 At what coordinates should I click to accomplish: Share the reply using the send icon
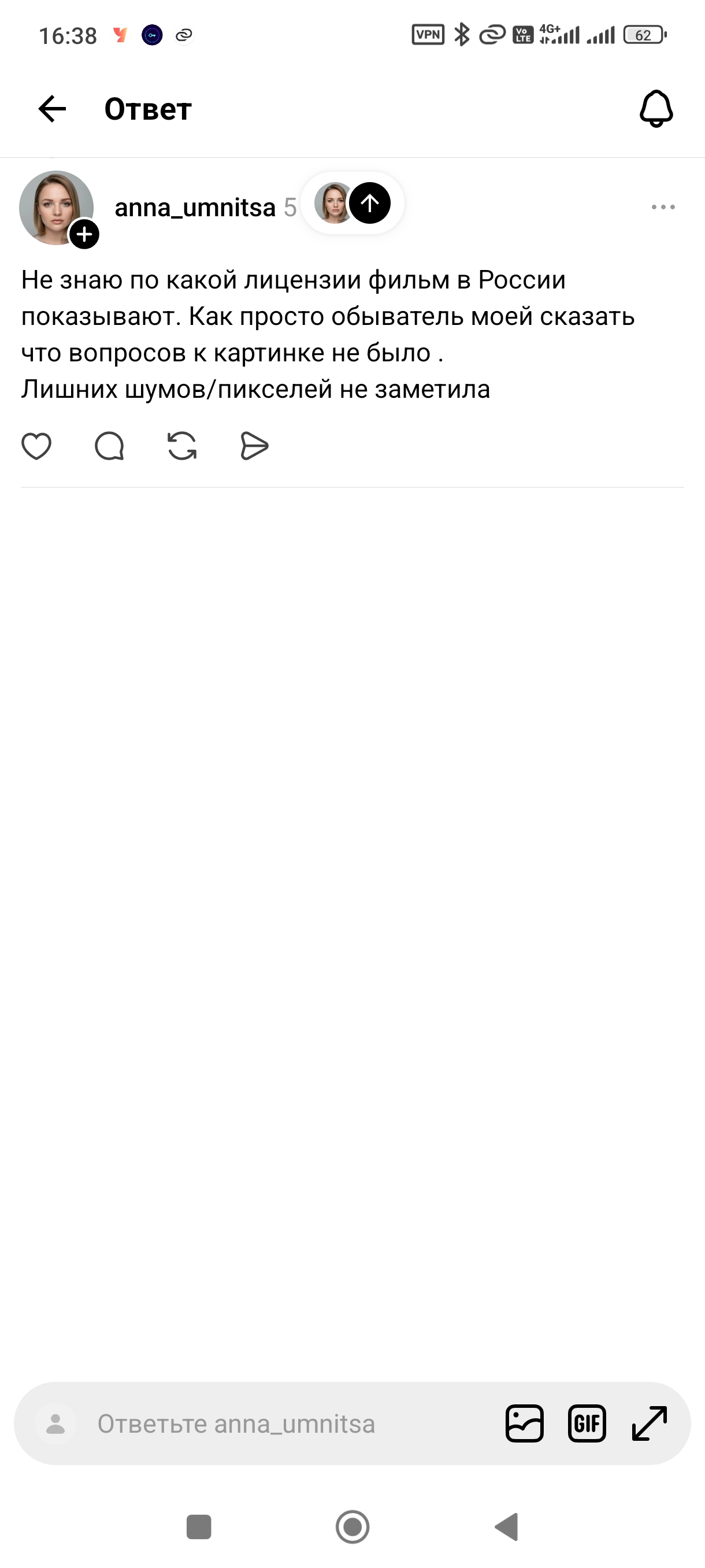coord(254,446)
